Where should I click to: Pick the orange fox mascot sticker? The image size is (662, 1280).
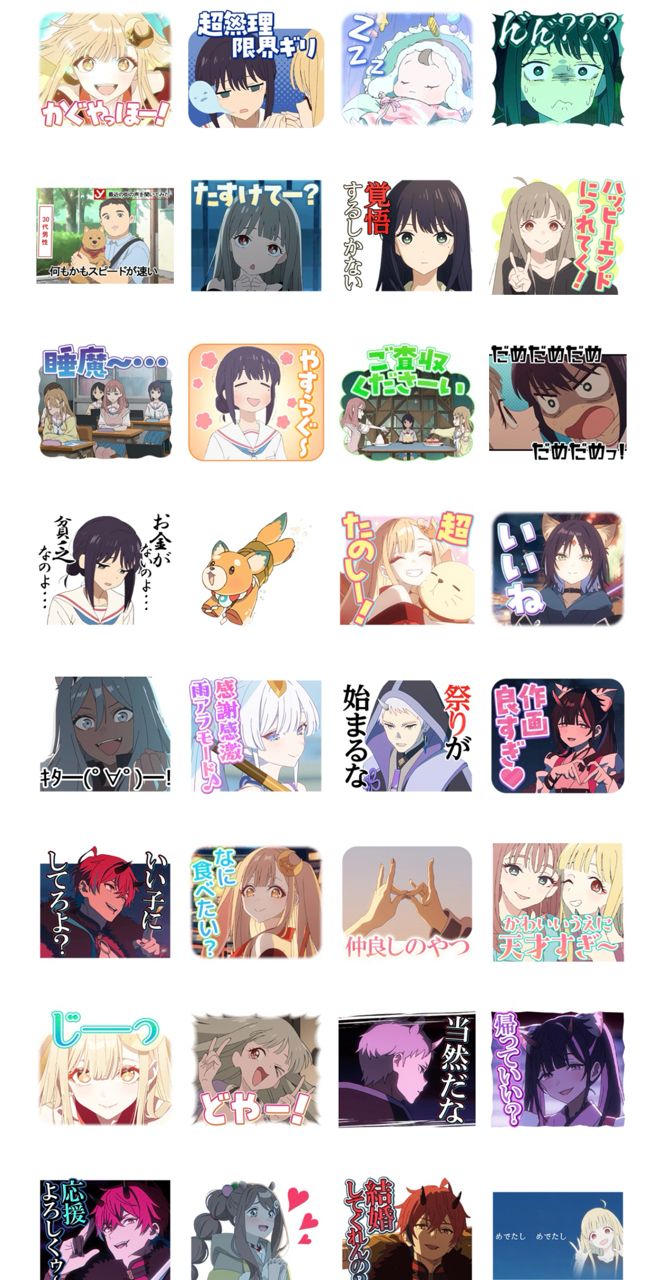pos(256,568)
